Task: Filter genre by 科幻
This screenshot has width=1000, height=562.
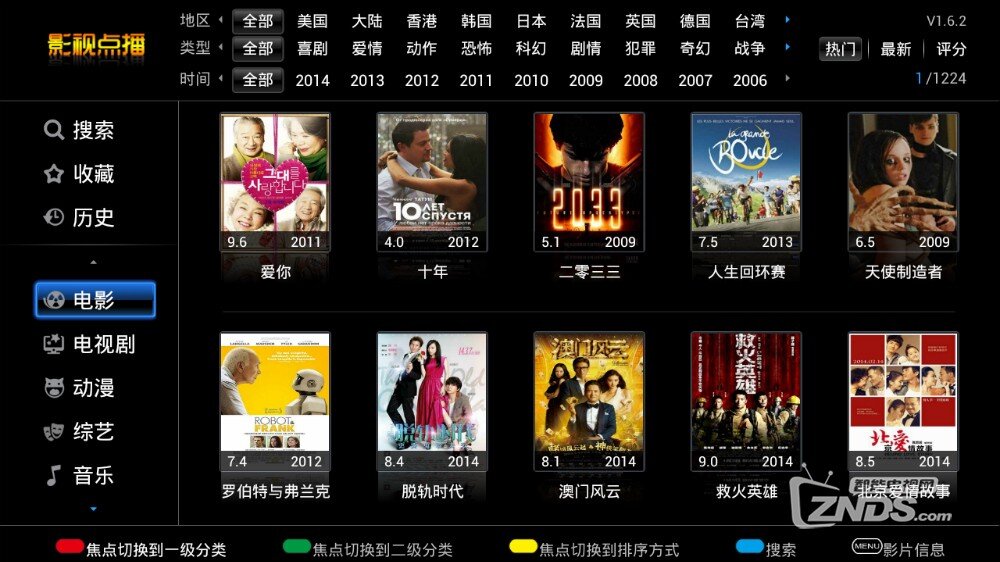Action: [x=531, y=48]
